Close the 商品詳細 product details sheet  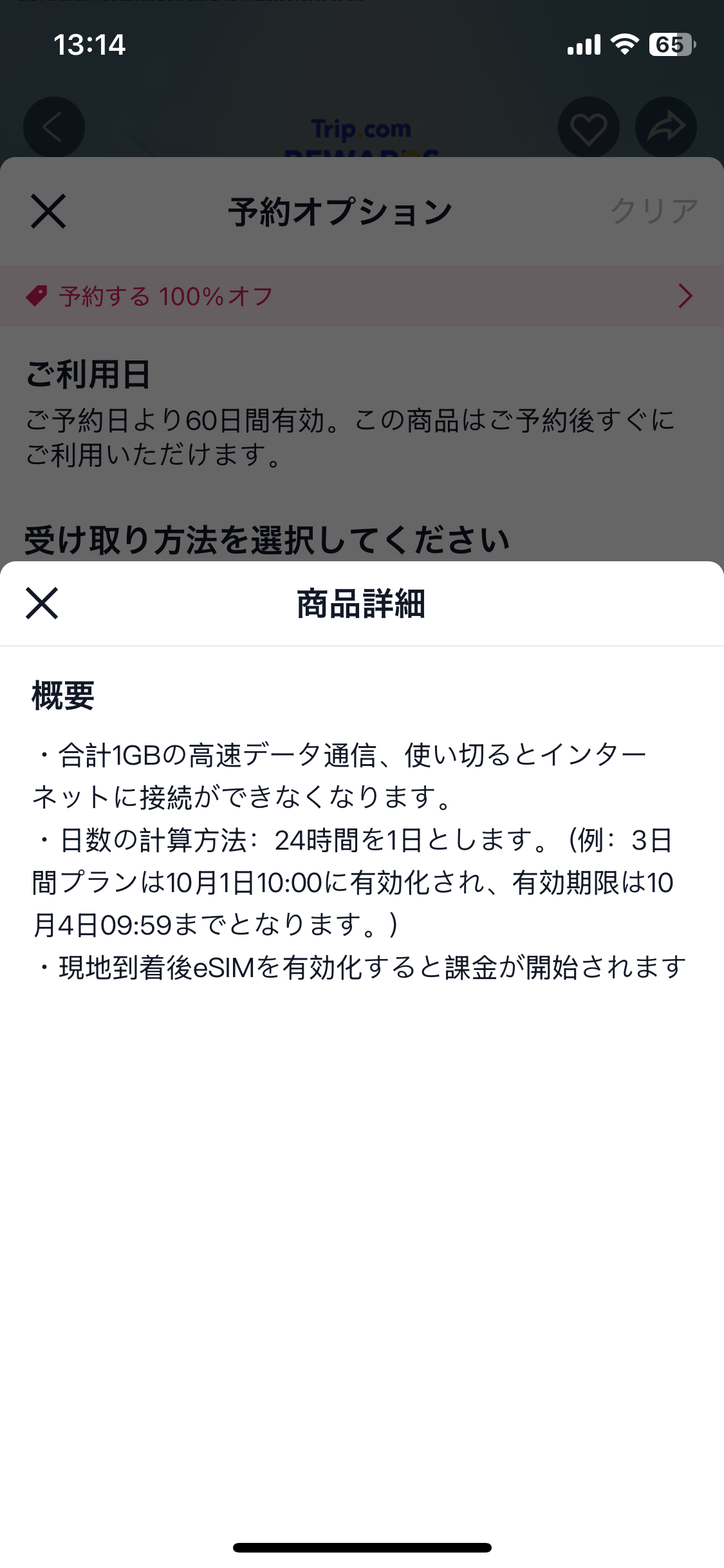42,603
